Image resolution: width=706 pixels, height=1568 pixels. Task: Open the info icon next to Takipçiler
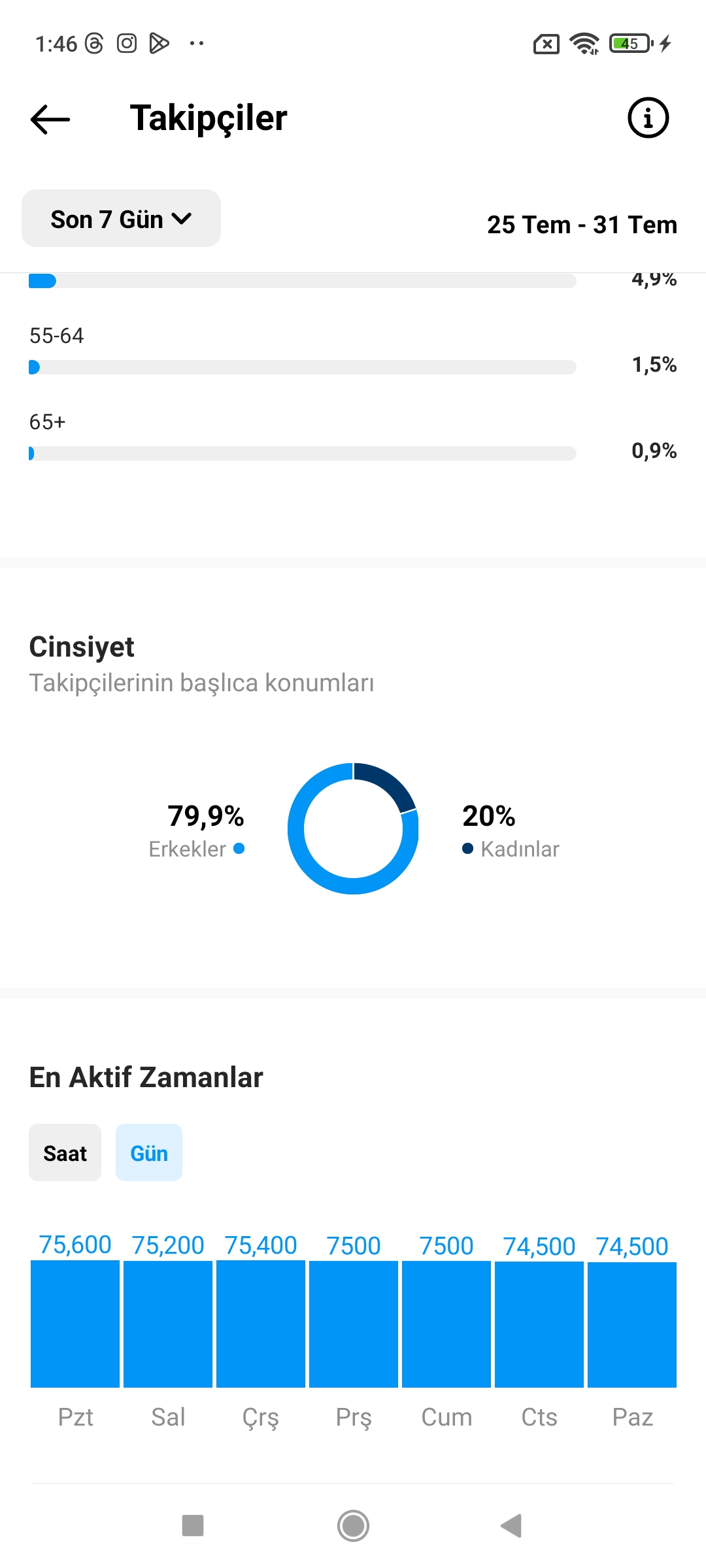click(648, 118)
